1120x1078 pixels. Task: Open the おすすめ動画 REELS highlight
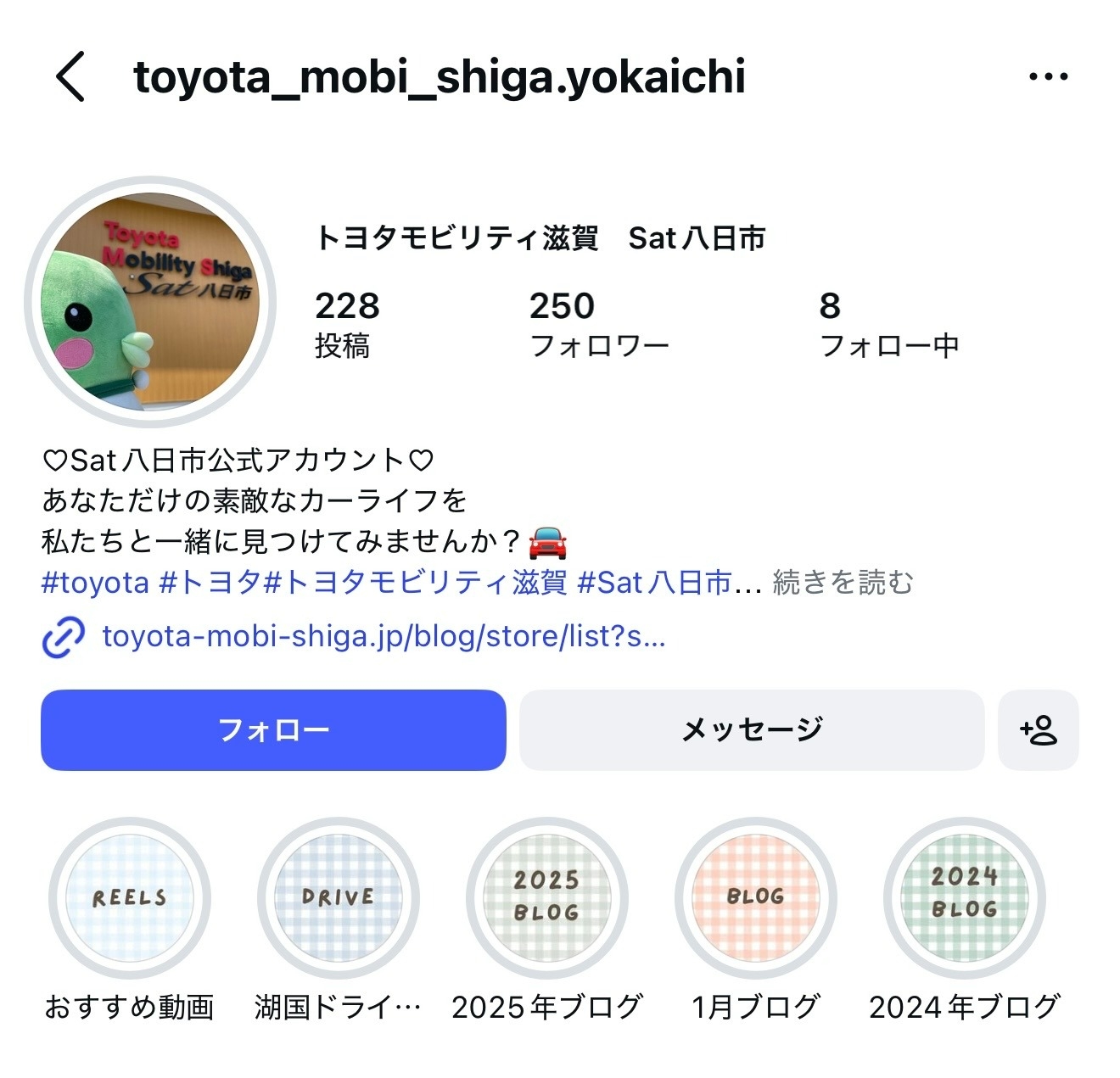(x=129, y=897)
